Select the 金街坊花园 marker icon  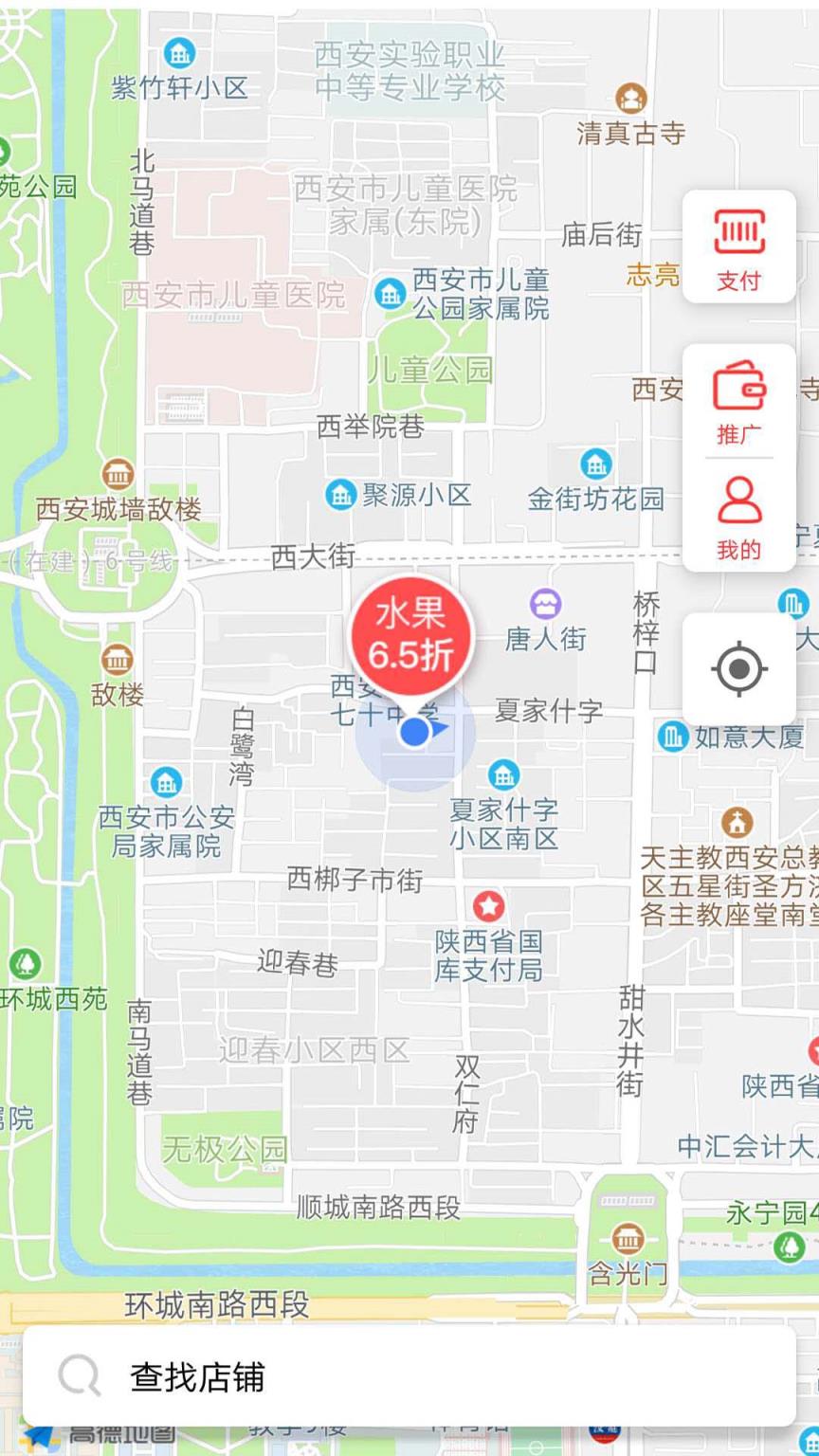pyautogui.click(x=595, y=463)
